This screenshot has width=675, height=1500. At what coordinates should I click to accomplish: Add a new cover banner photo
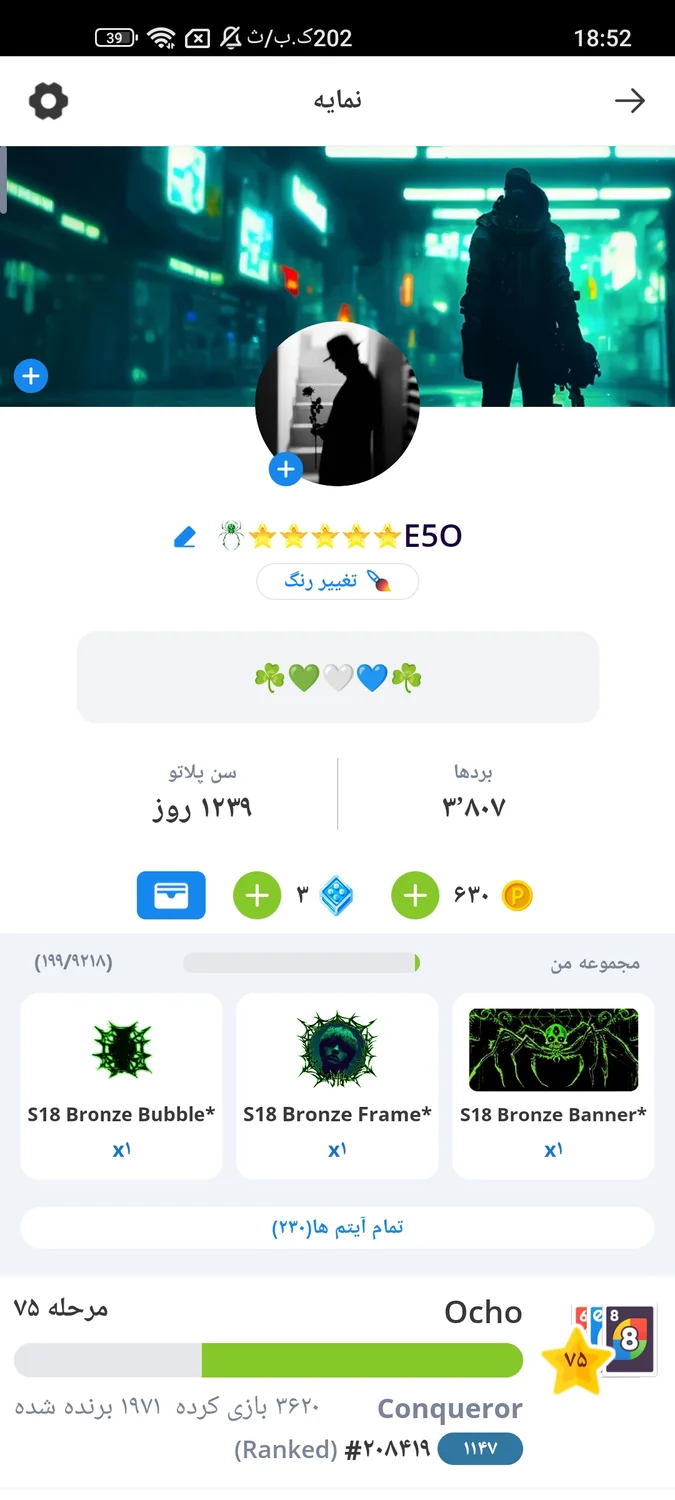(31, 376)
